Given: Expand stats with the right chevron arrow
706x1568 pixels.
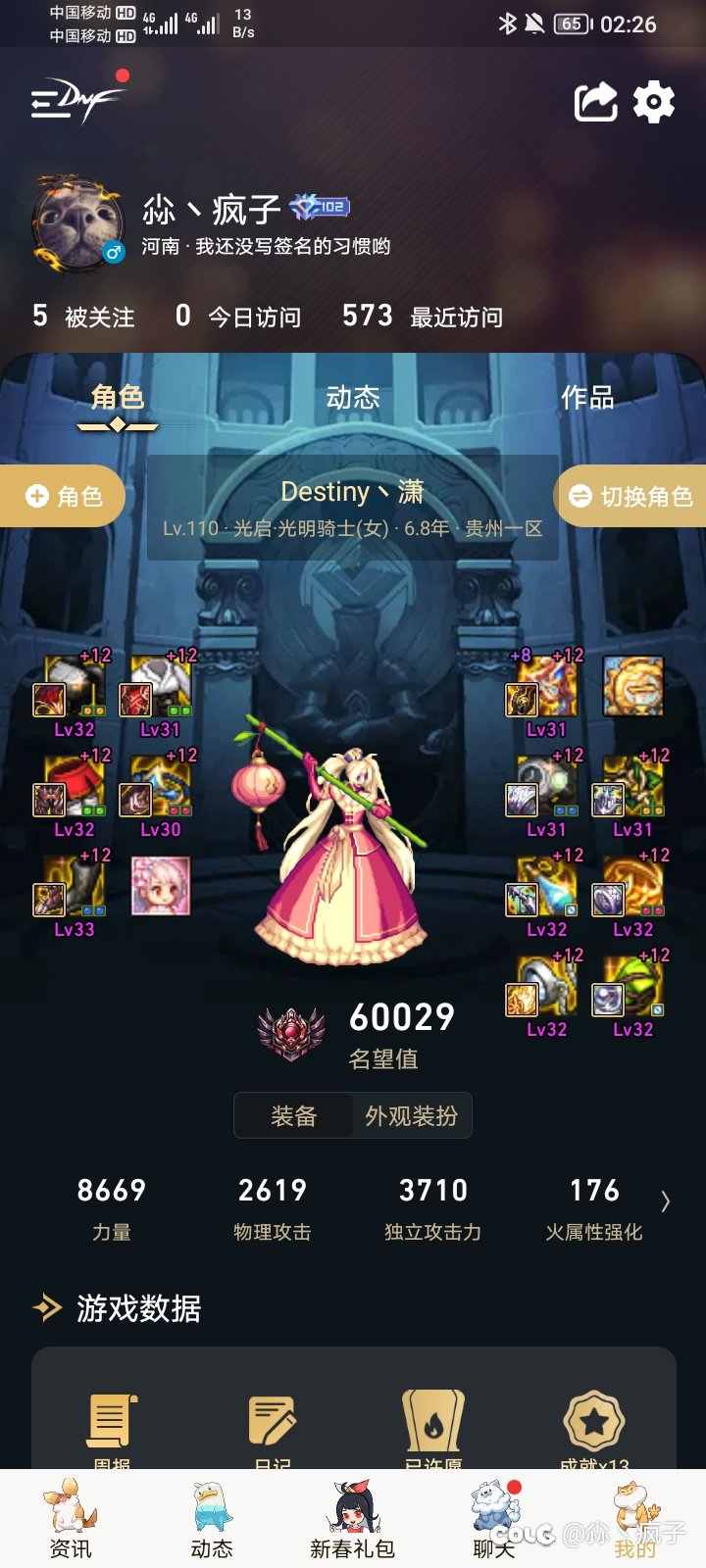Looking at the screenshot, I should coord(666,1202).
